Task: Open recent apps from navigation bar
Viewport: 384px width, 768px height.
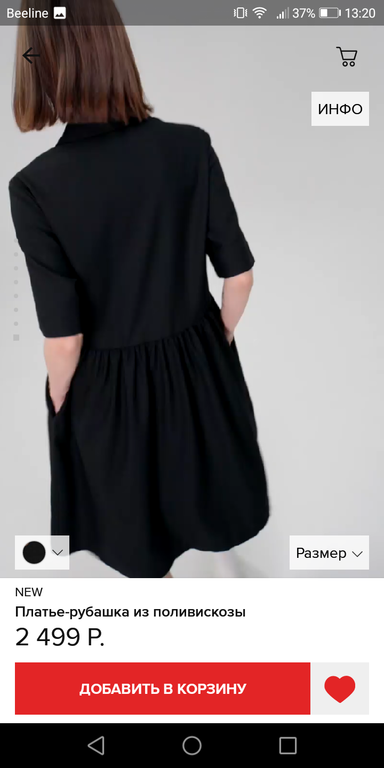Action: (x=288, y=745)
